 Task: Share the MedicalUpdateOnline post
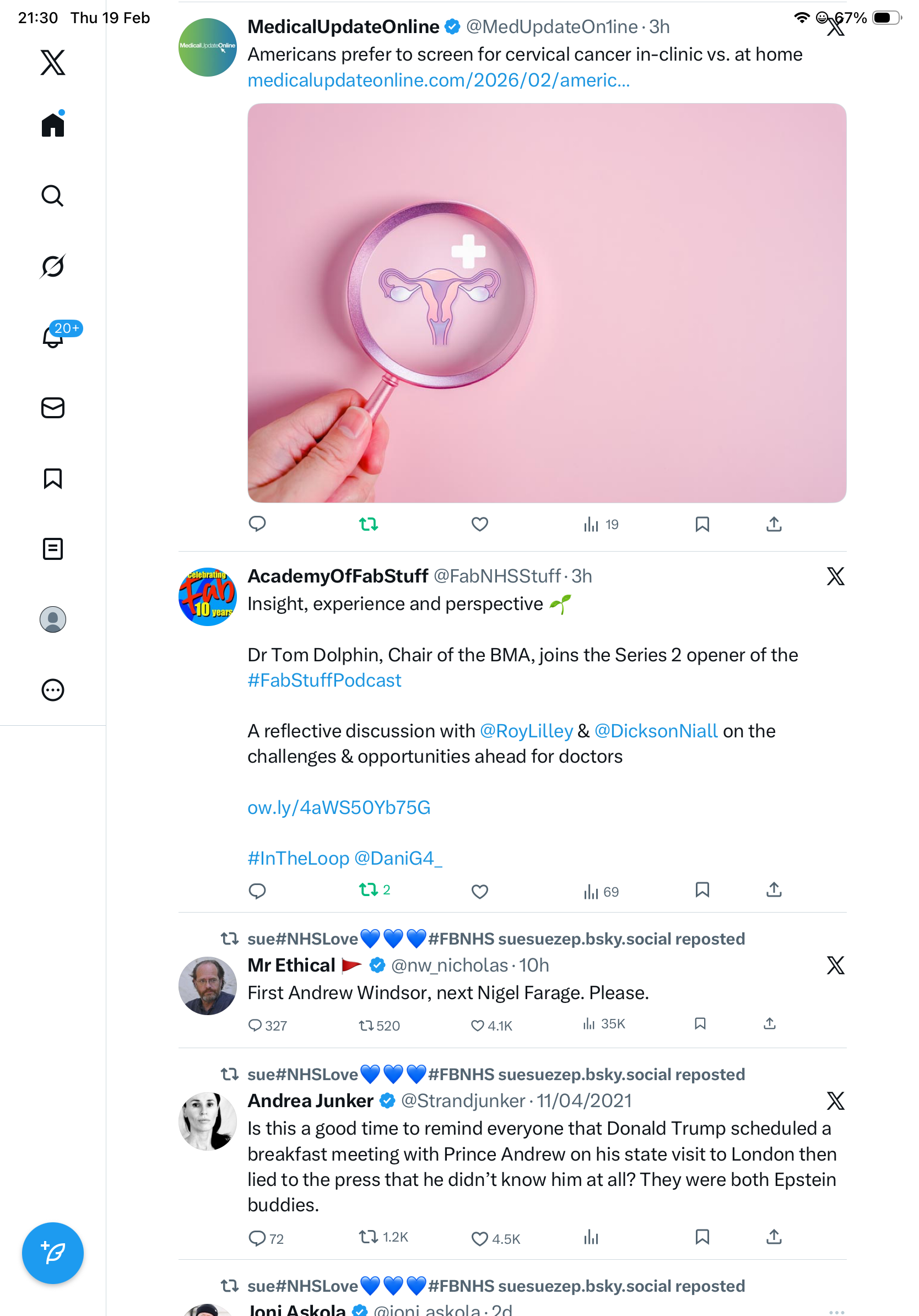pos(774,524)
